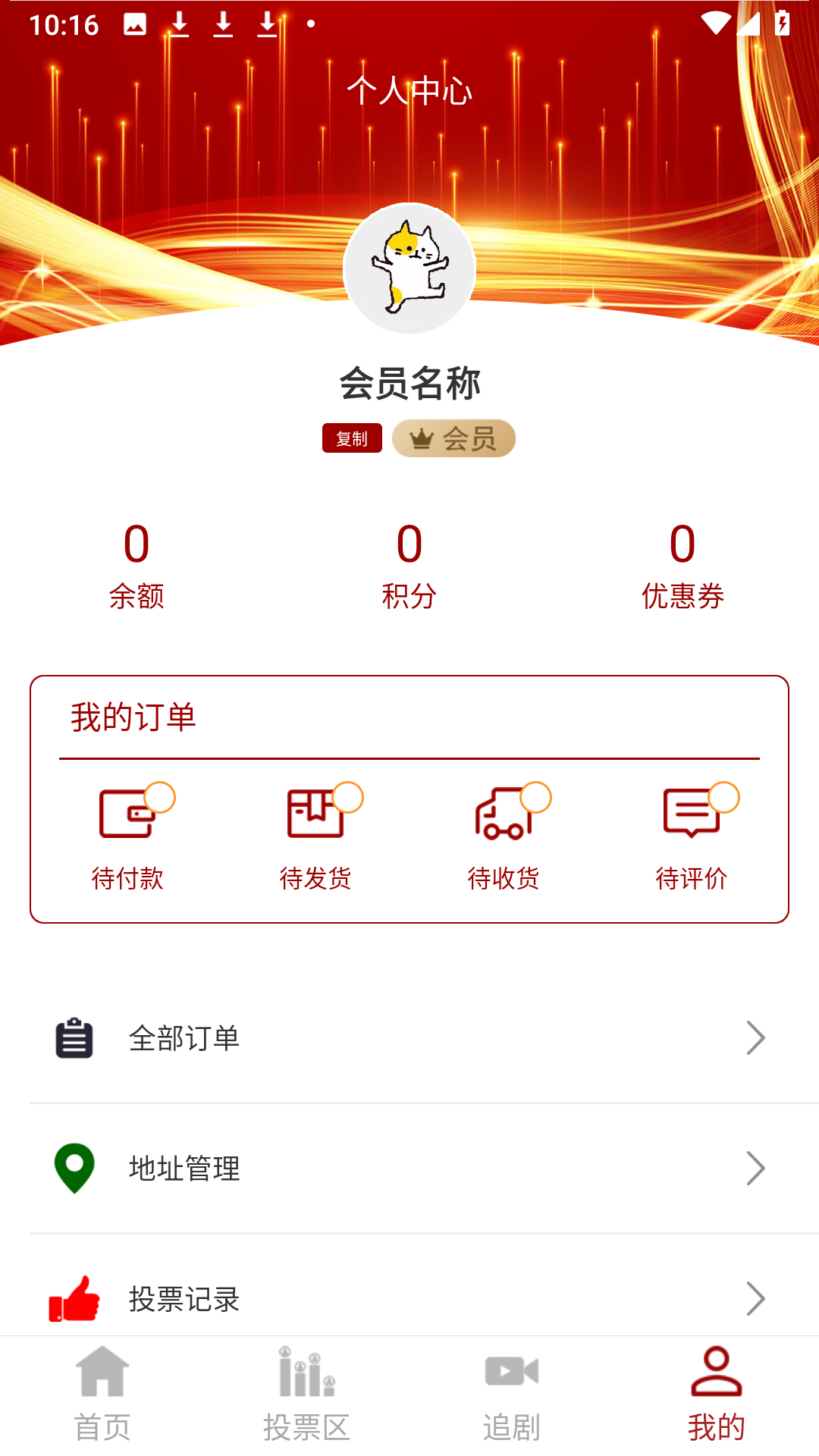Expand the 全部订单 row via its chevron

(755, 1037)
